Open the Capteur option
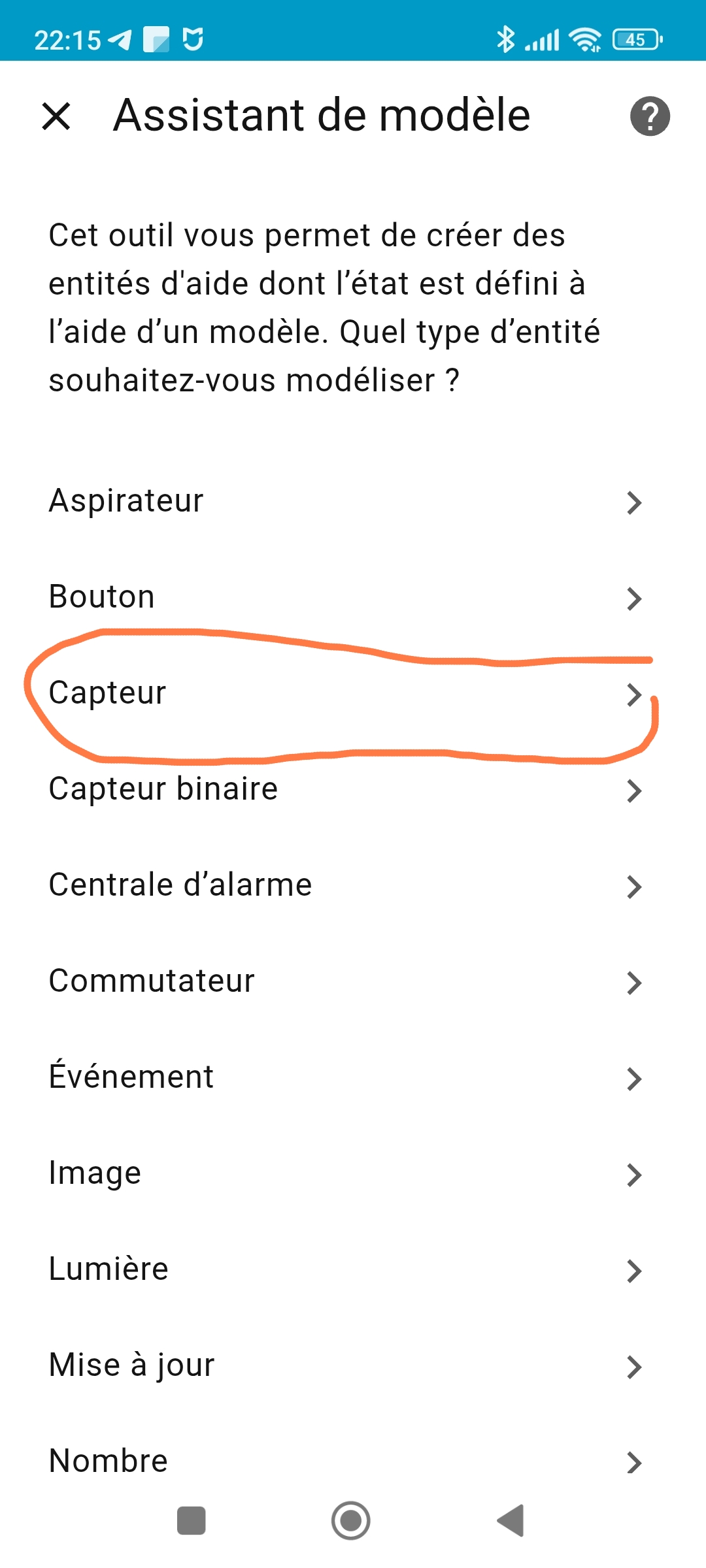Screen dimensions: 706x1568 345,693
